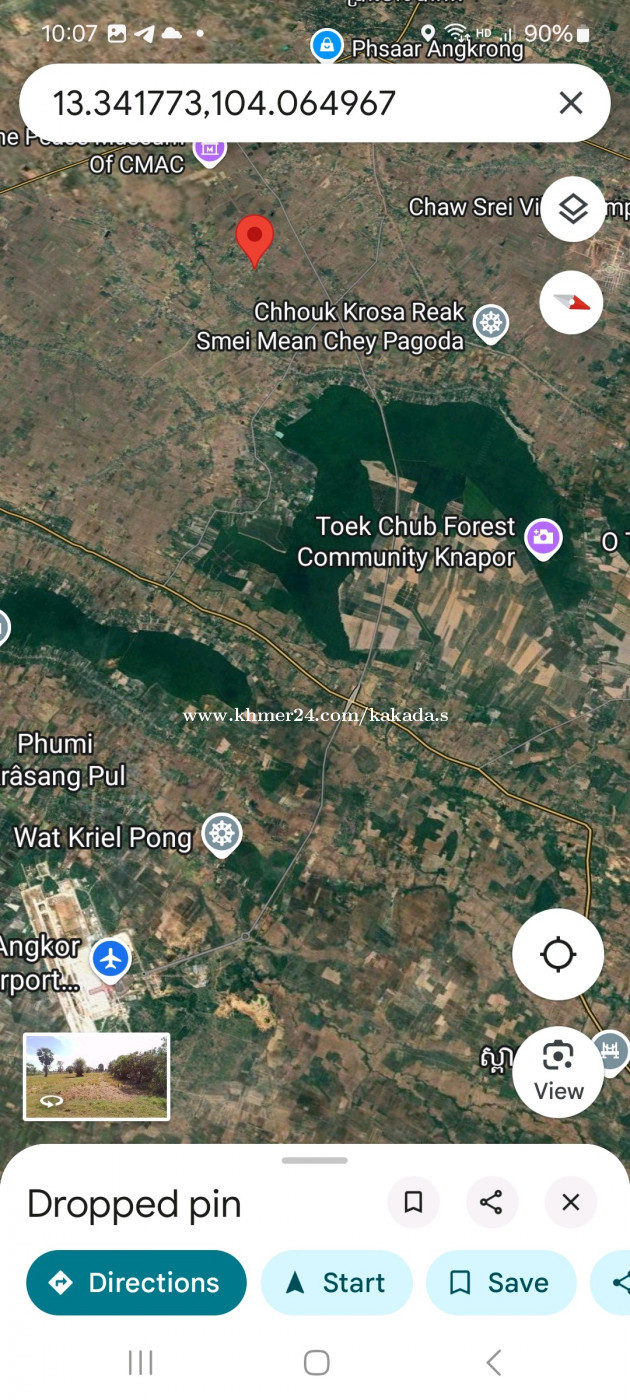Screen dimensions: 630x1400
Task: Bookmark the dropped pin
Action: 413,1202
